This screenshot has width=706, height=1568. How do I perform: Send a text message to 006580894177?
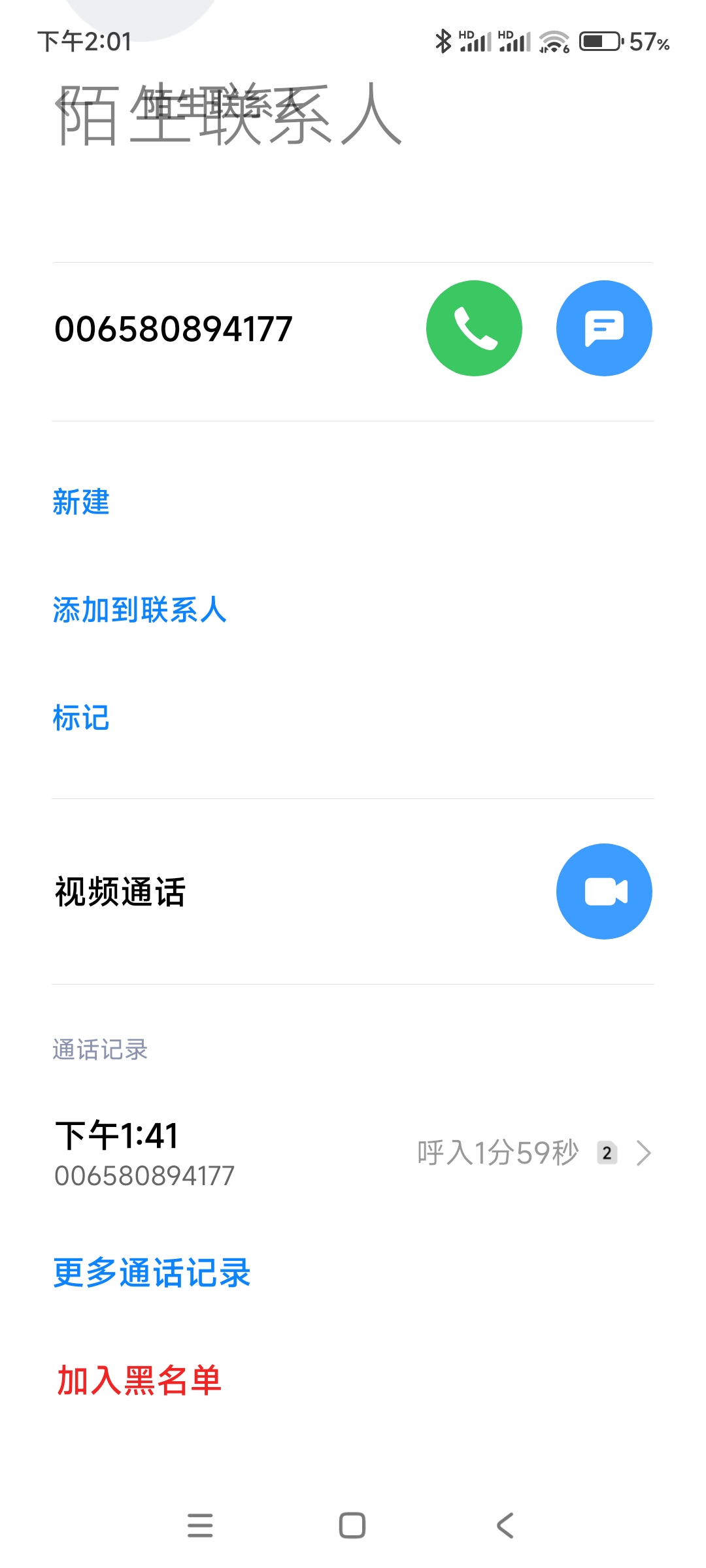point(604,328)
